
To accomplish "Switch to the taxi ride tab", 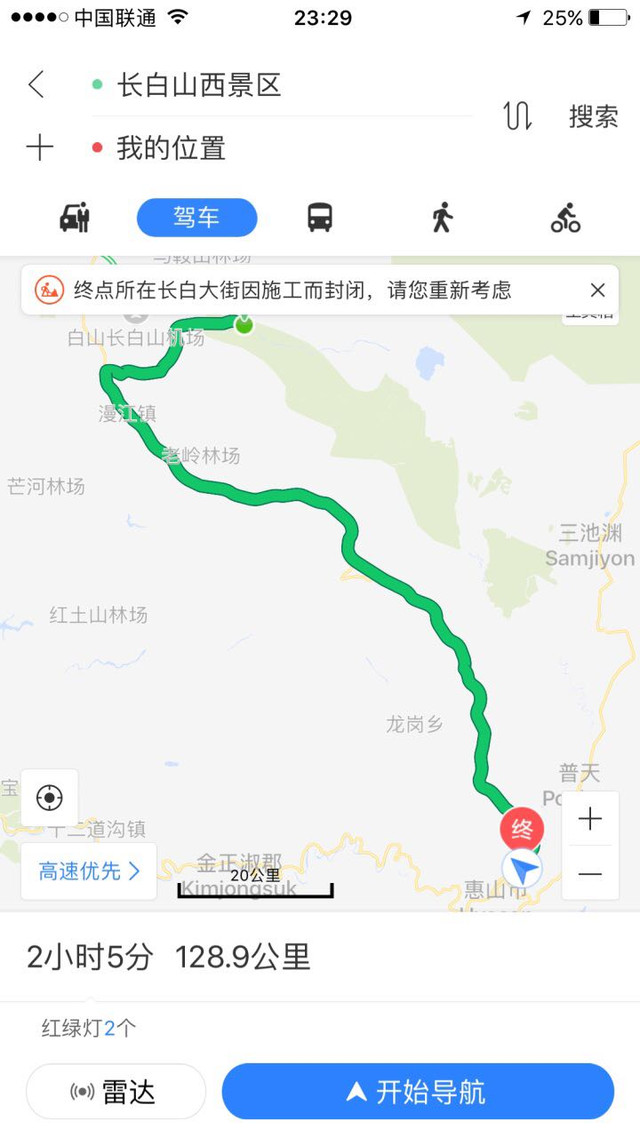I will [x=75, y=217].
